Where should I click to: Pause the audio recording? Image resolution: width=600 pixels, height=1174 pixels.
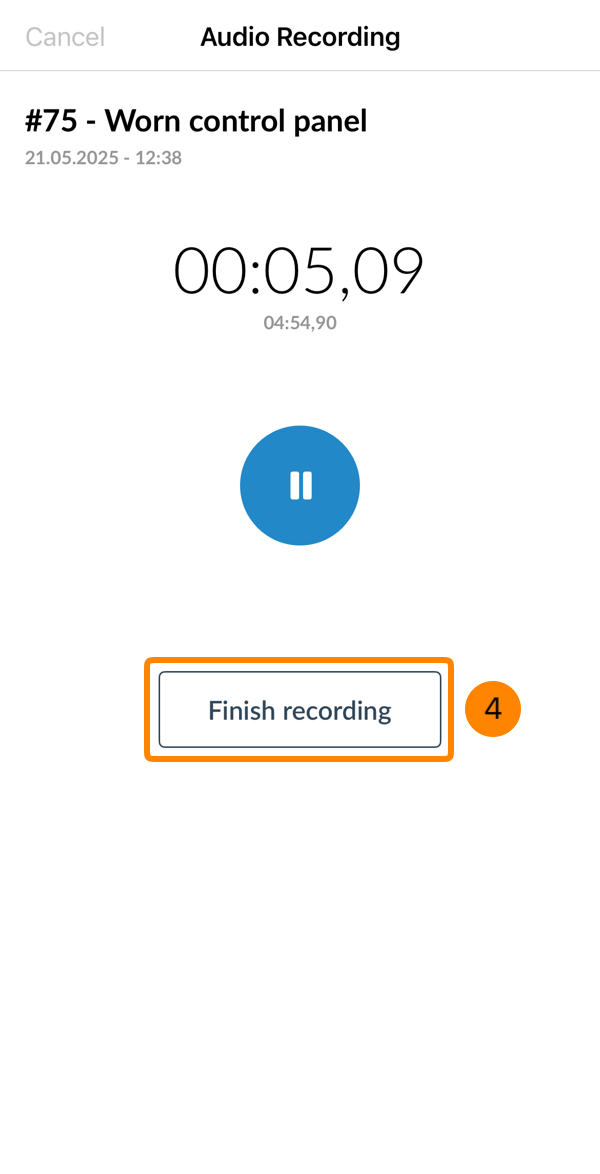pos(300,486)
